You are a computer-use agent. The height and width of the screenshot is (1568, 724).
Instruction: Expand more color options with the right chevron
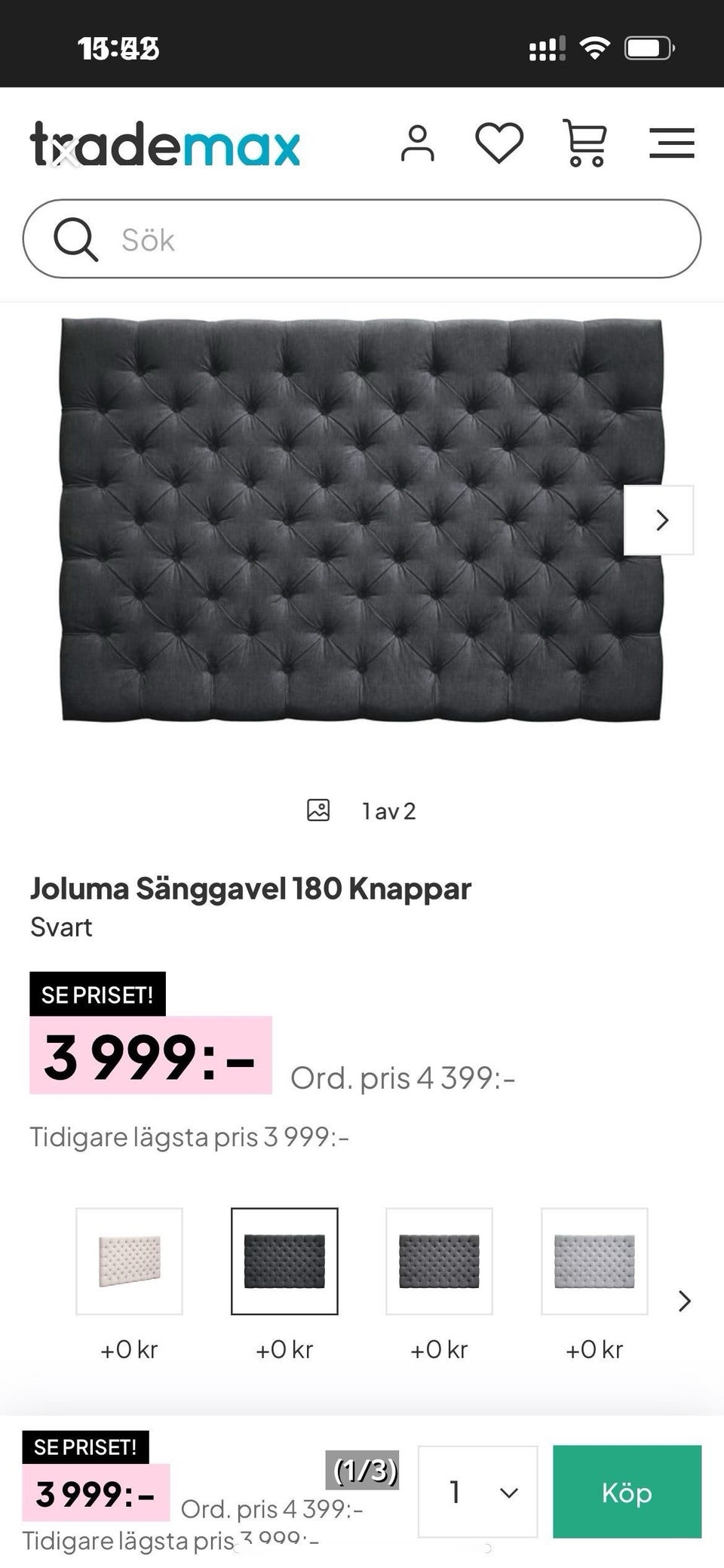click(x=685, y=1301)
